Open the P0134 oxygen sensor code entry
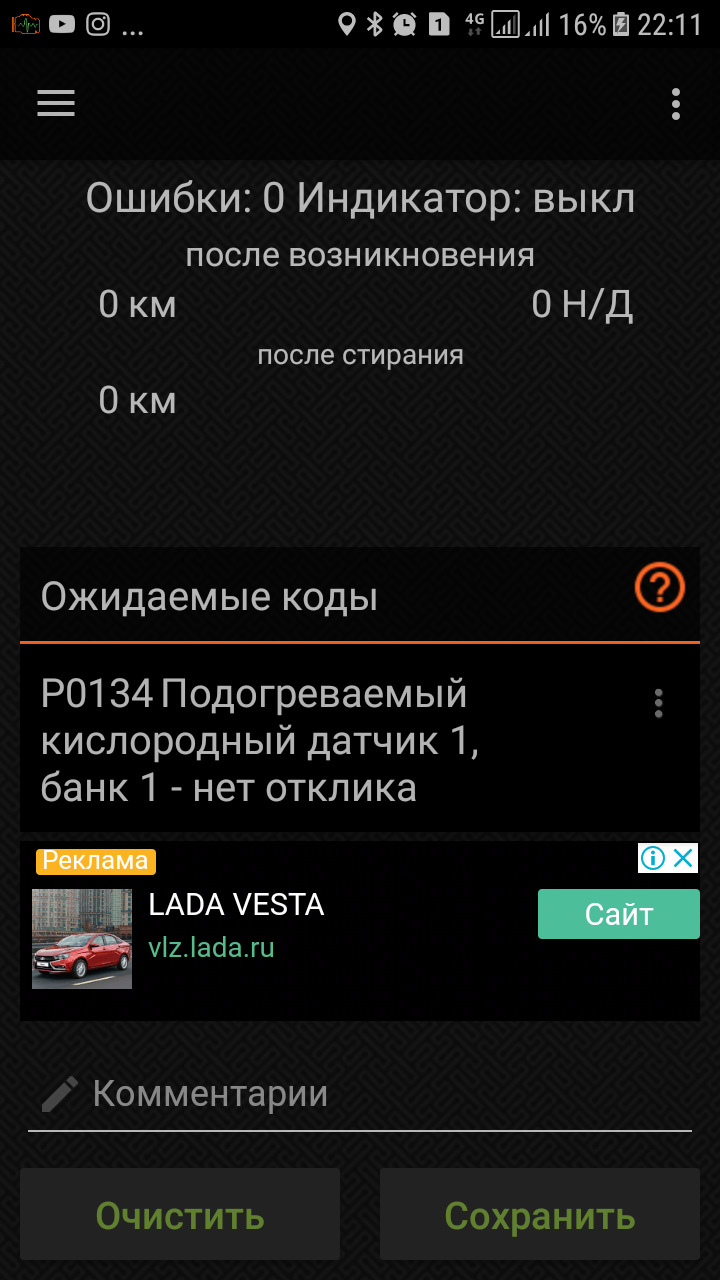Image resolution: width=720 pixels, height=1280 pixels. 300,741
